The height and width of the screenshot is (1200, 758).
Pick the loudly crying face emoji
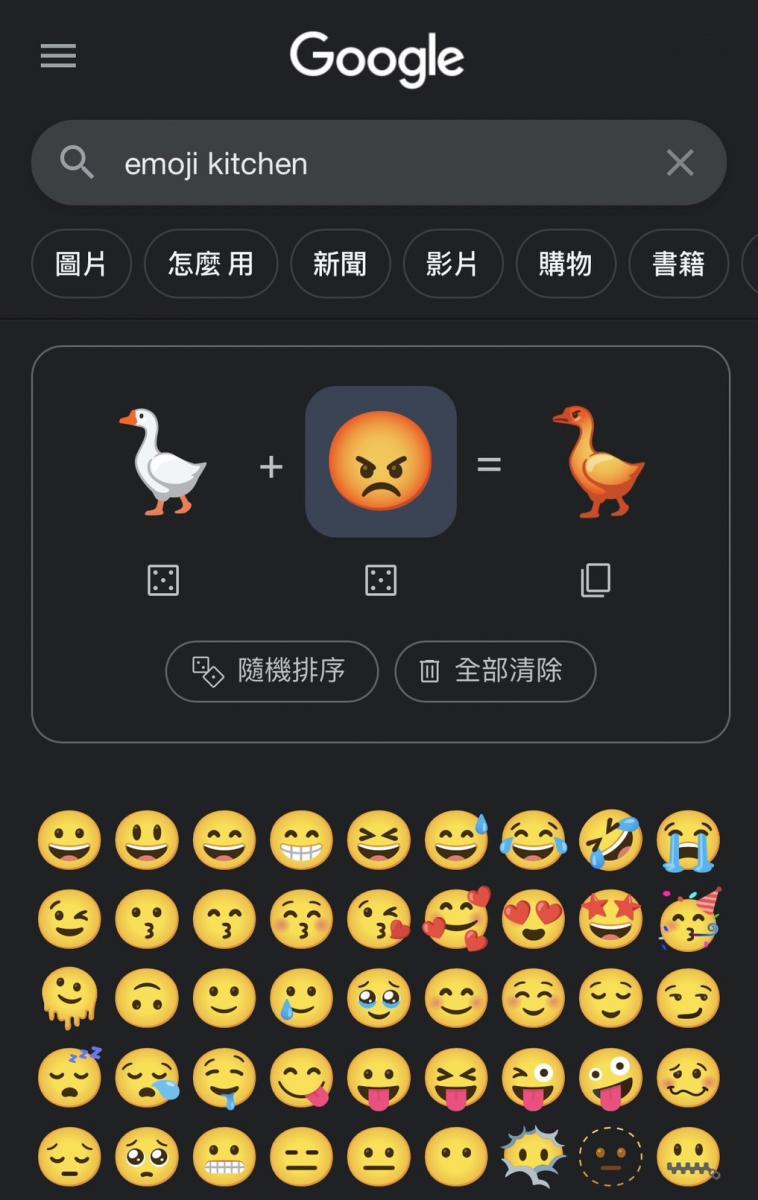click(x=688, y=840)
